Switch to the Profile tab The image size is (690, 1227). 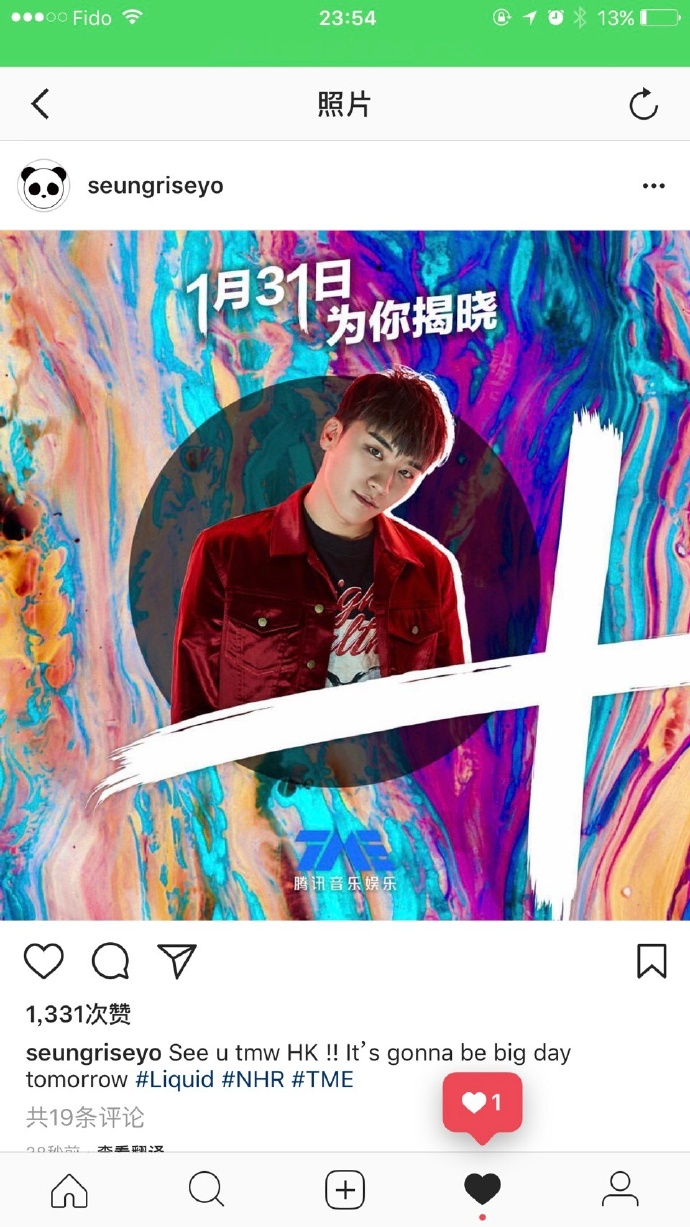620,1190
